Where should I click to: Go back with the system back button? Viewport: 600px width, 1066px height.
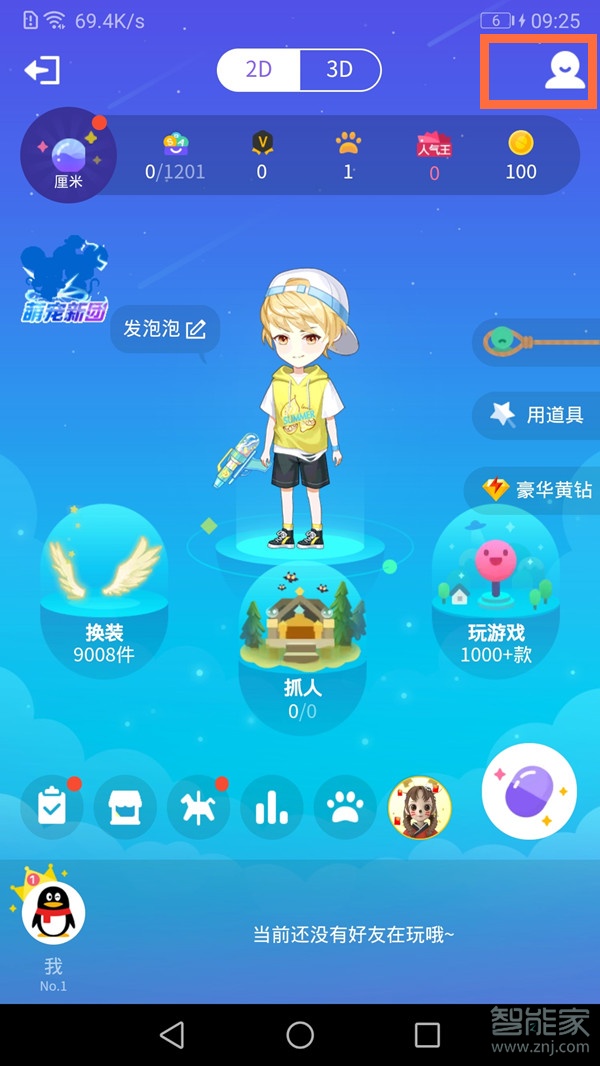pyautogui.click(x=172, y=1035)
